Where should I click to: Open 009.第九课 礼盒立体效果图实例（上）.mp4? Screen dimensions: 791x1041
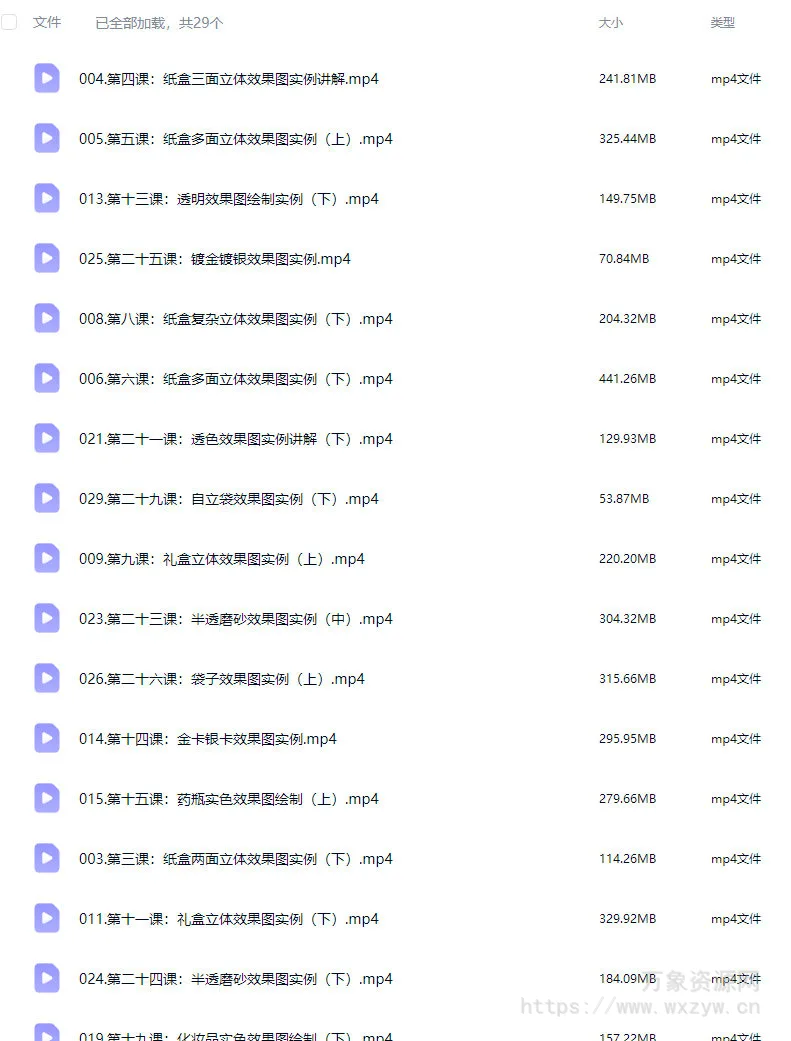pos(221,559)
